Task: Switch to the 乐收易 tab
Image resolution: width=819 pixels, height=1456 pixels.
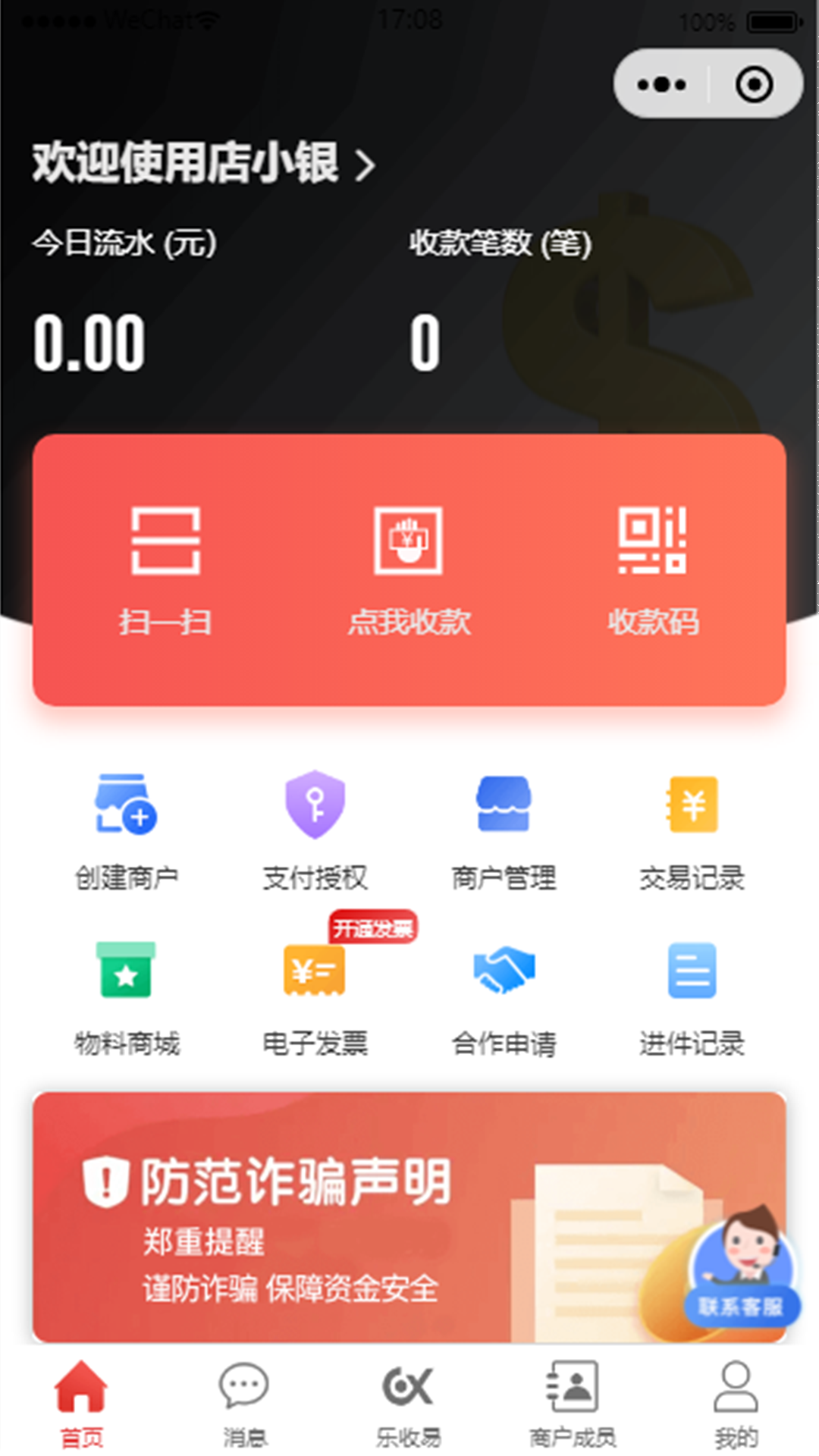Action: [x=408, y=1403]
